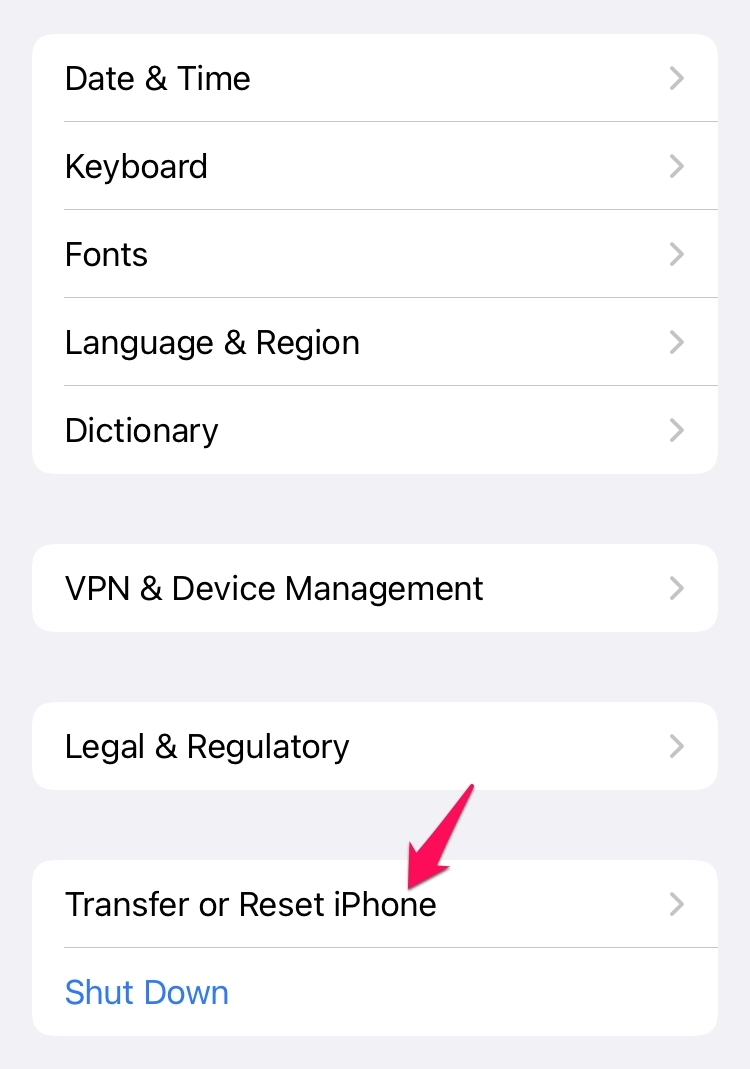Image resolution: width=750 pixels, height=1069 pixels.
Task: Tap the chevron beside Transfer or Reset iPhone
Action: pyautogui.click(x=677, y=904)
